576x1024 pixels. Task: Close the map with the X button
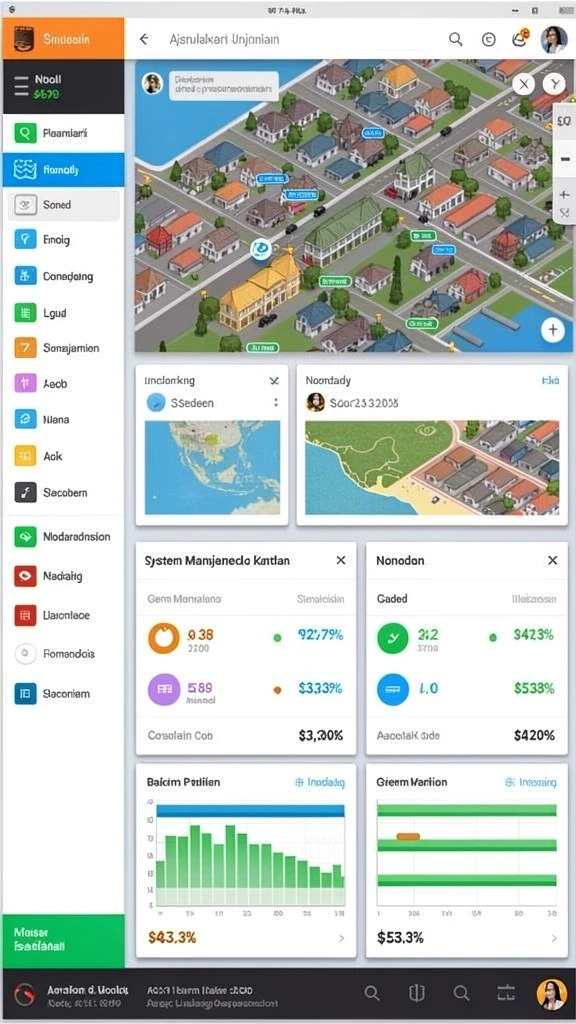click(523, 84)
